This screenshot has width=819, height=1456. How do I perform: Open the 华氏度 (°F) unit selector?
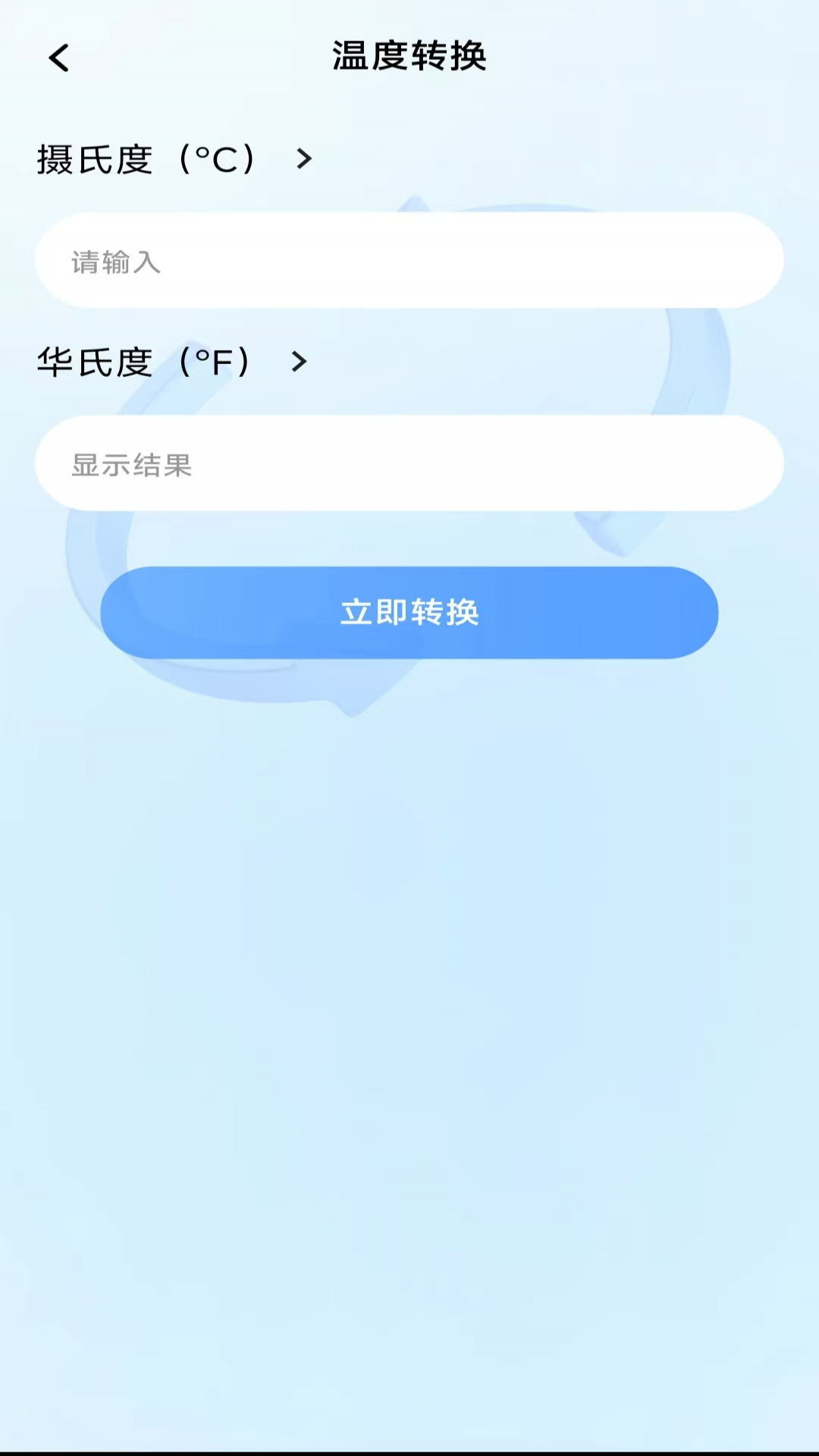(172, 362)
